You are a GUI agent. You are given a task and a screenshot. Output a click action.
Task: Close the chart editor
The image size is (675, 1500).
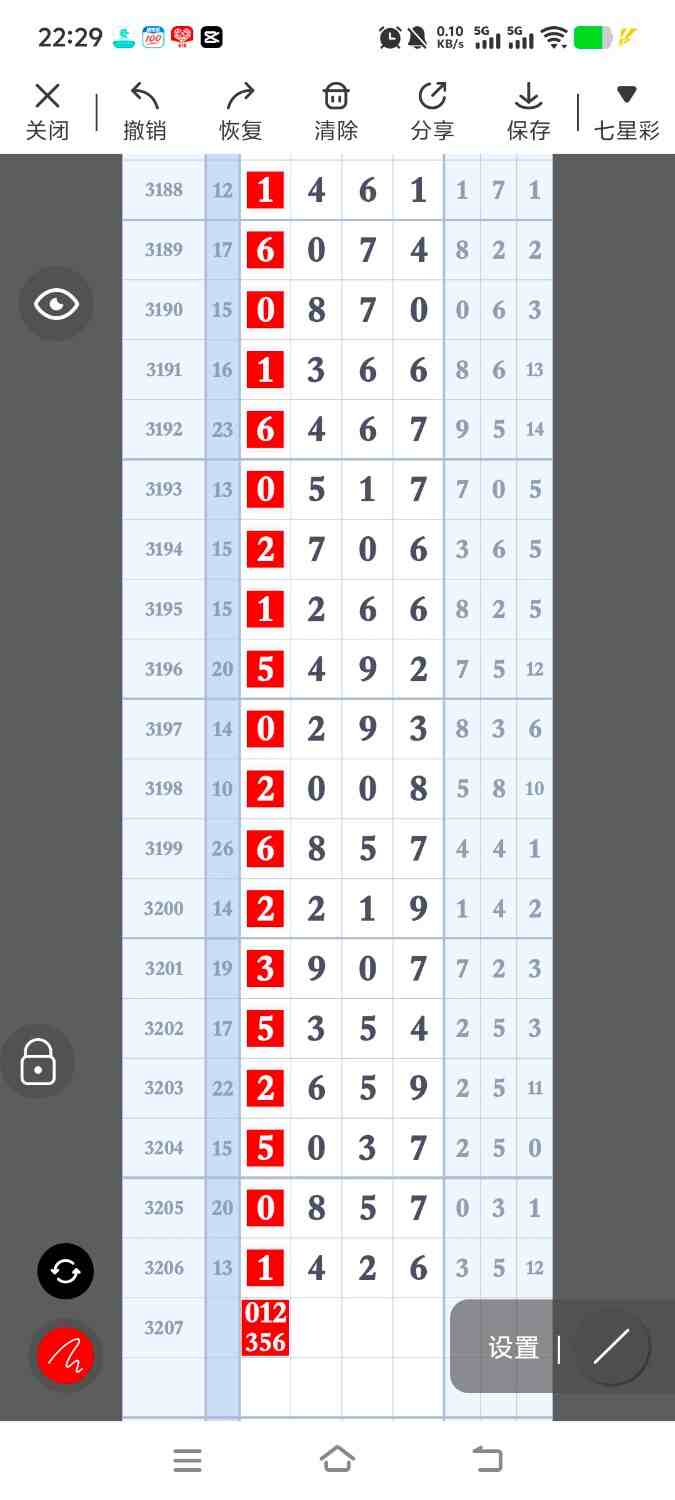(47, 111)
